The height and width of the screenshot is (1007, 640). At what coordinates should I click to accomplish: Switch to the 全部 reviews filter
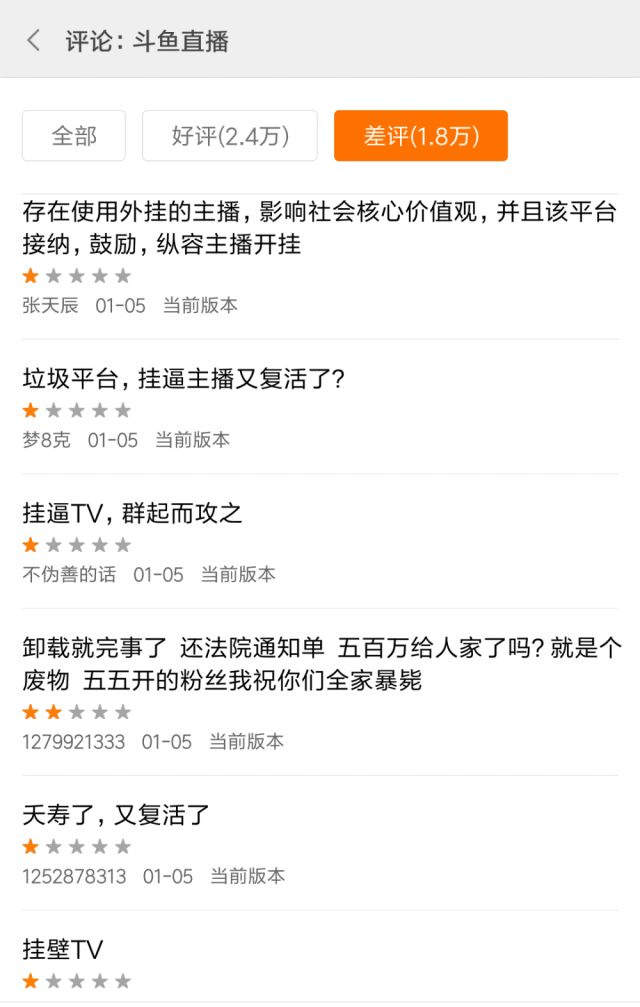(x=74, y=136)
